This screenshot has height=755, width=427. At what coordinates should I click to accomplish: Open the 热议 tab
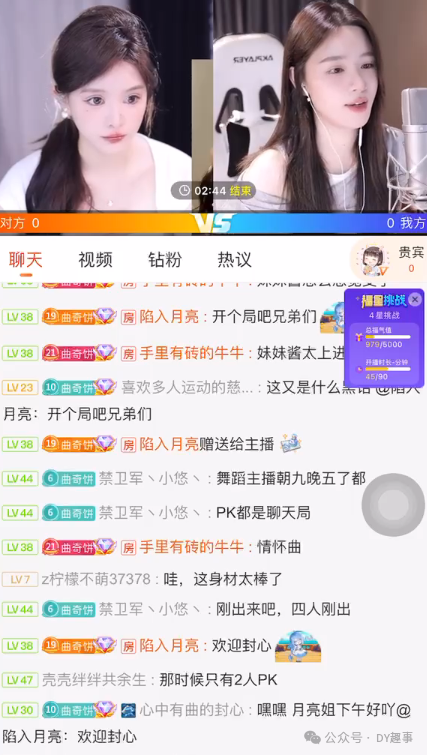coord(234,260)
